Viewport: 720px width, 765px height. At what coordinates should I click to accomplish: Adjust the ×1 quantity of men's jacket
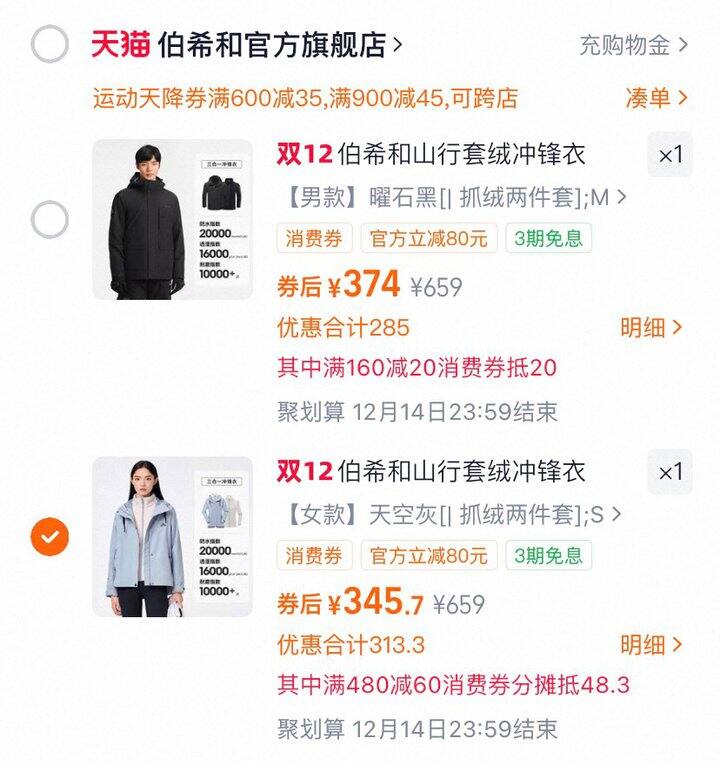click(x=669, y=155)
